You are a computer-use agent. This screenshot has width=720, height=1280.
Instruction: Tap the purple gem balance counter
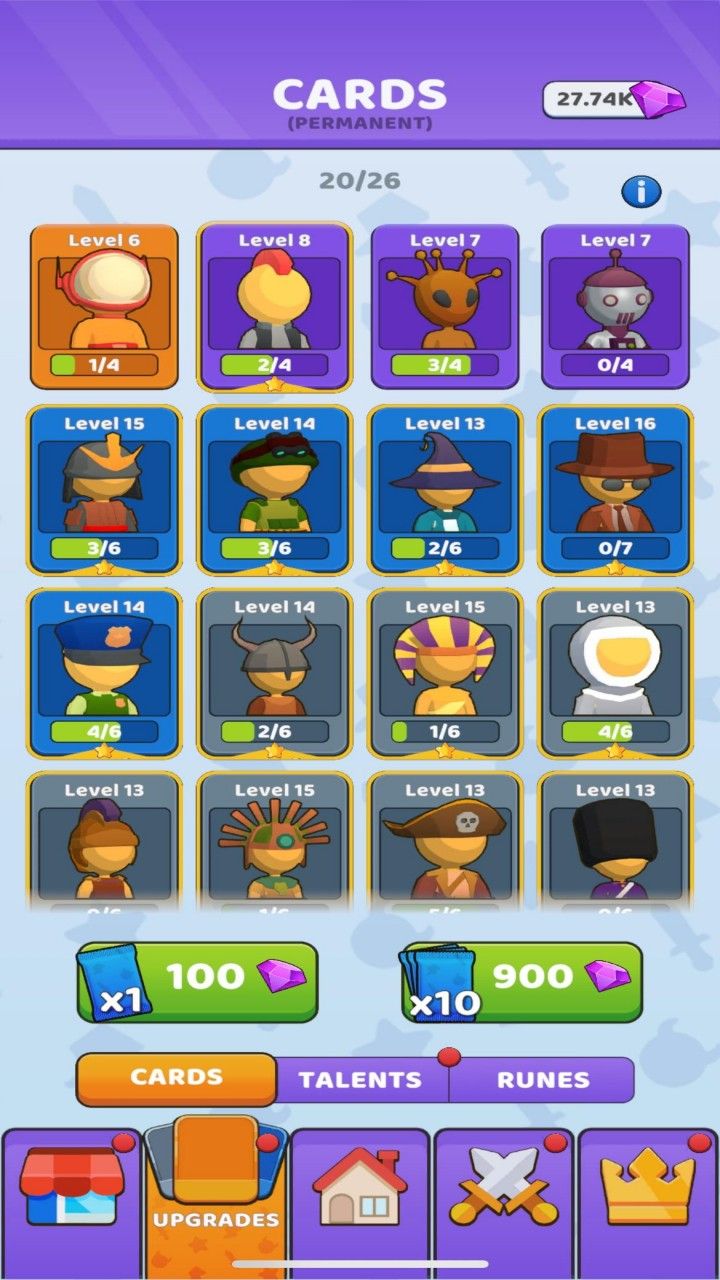[612, 99]
